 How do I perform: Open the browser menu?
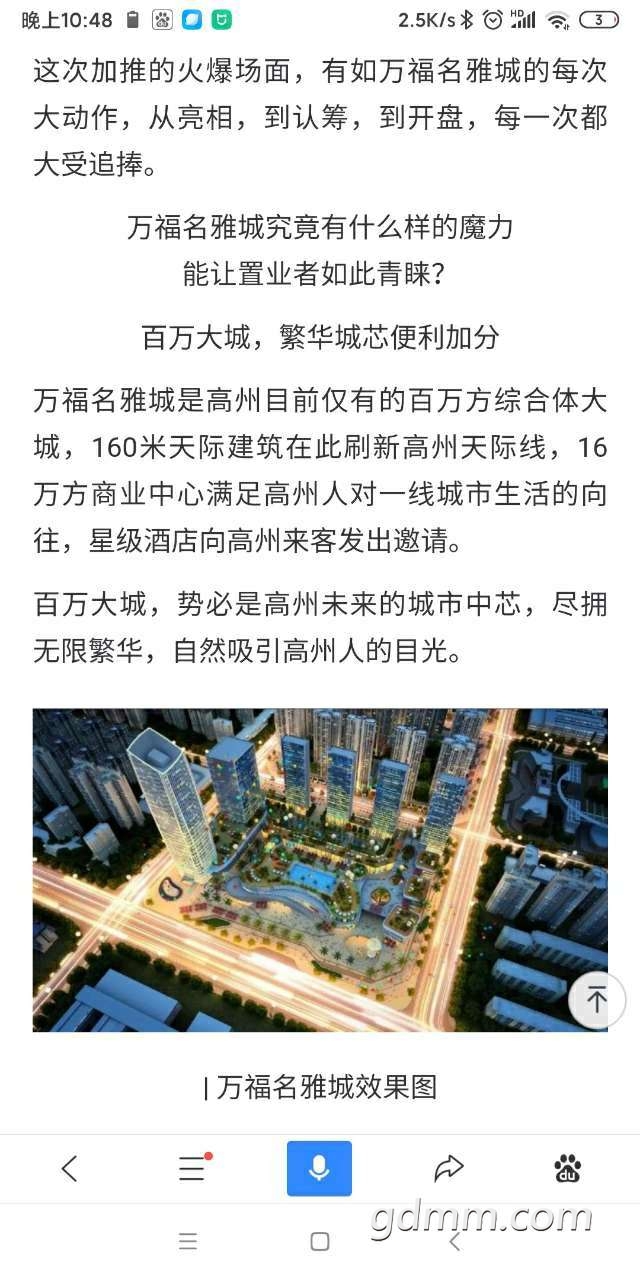(191, 1168)
